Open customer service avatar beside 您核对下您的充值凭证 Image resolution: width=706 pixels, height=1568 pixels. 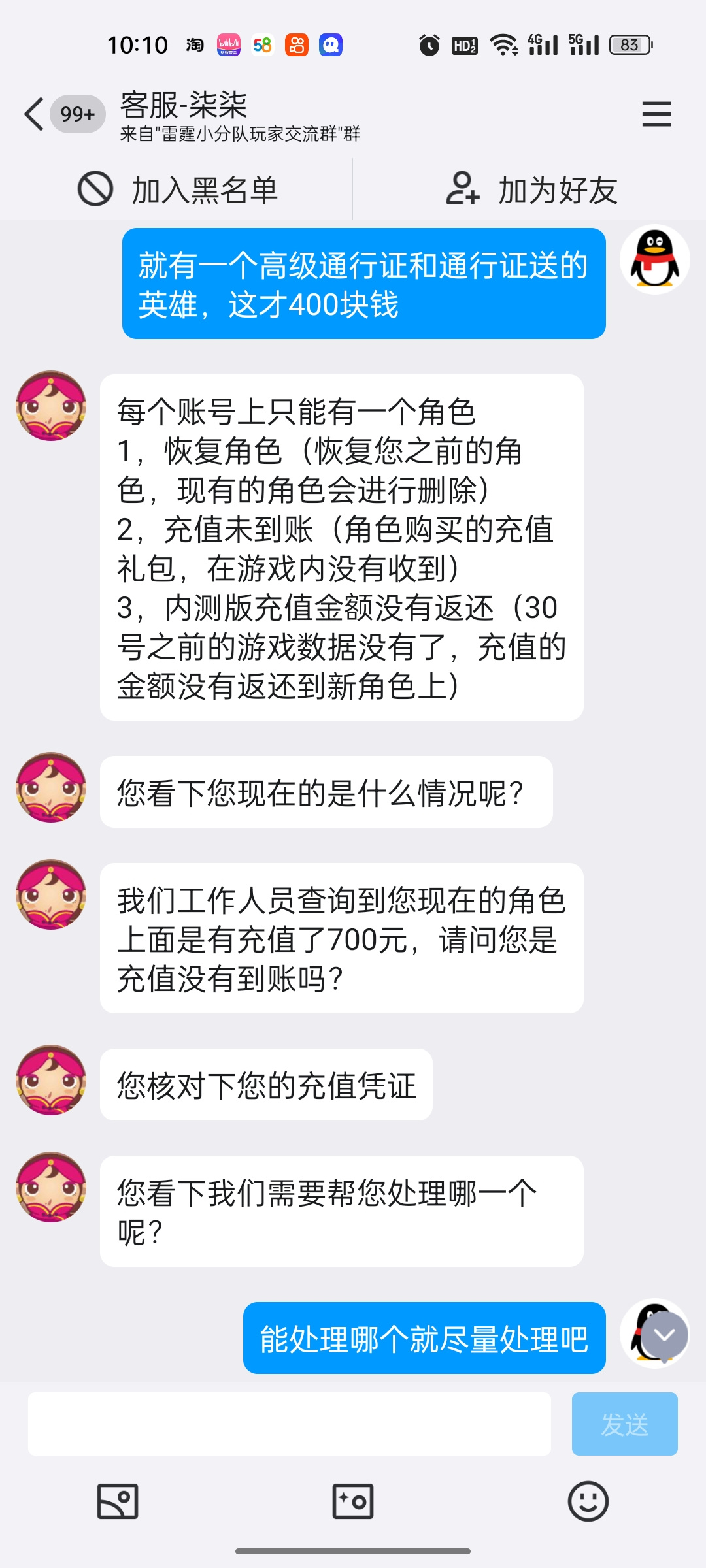51,1080
